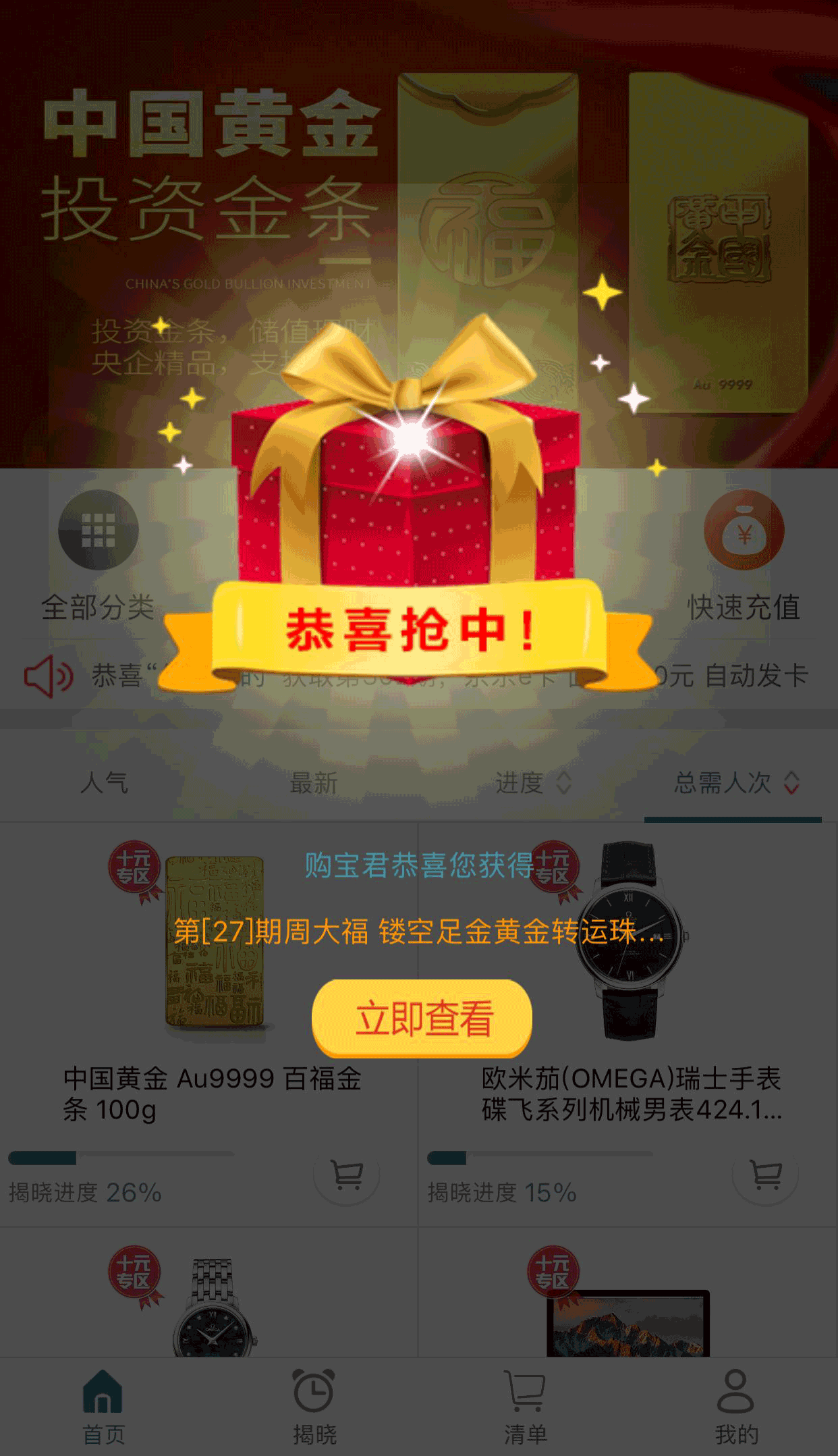Sort by 进度

[x=532, y=783]
